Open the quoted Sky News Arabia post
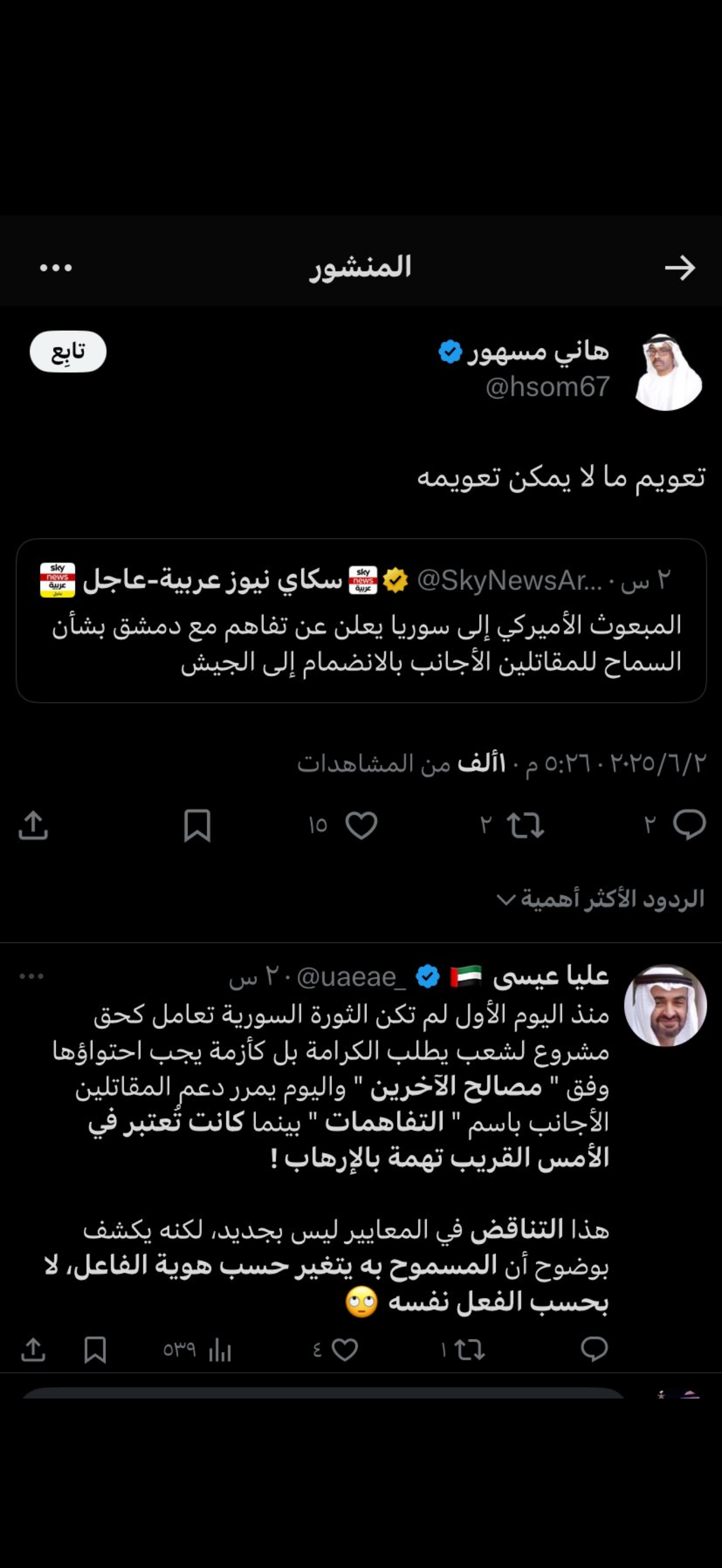The width and height of the screenshot is (722, 1568). 361,621
